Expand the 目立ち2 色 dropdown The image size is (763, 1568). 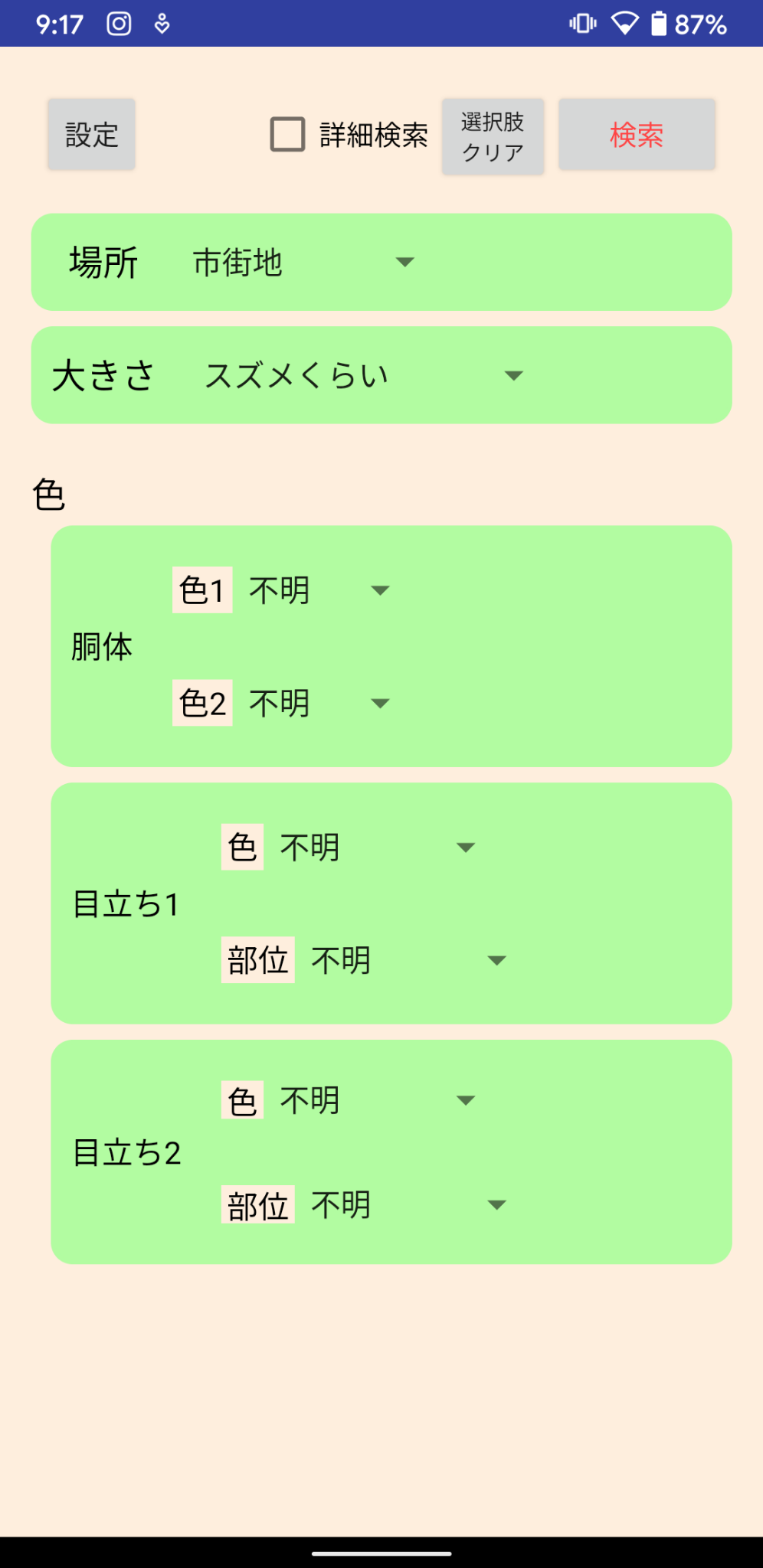(x=377, y=1101)
